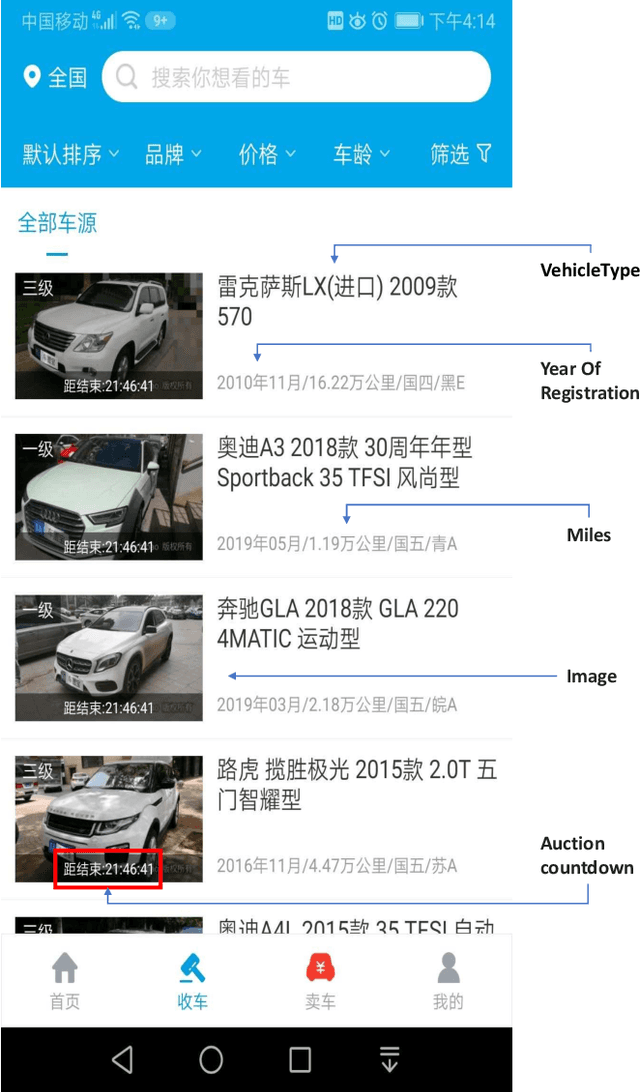This screenshot has height=1092, width=640.
Task: Switch to the 卖车 sell car tab
Action: pyautogui.click(x=320, y=981)
